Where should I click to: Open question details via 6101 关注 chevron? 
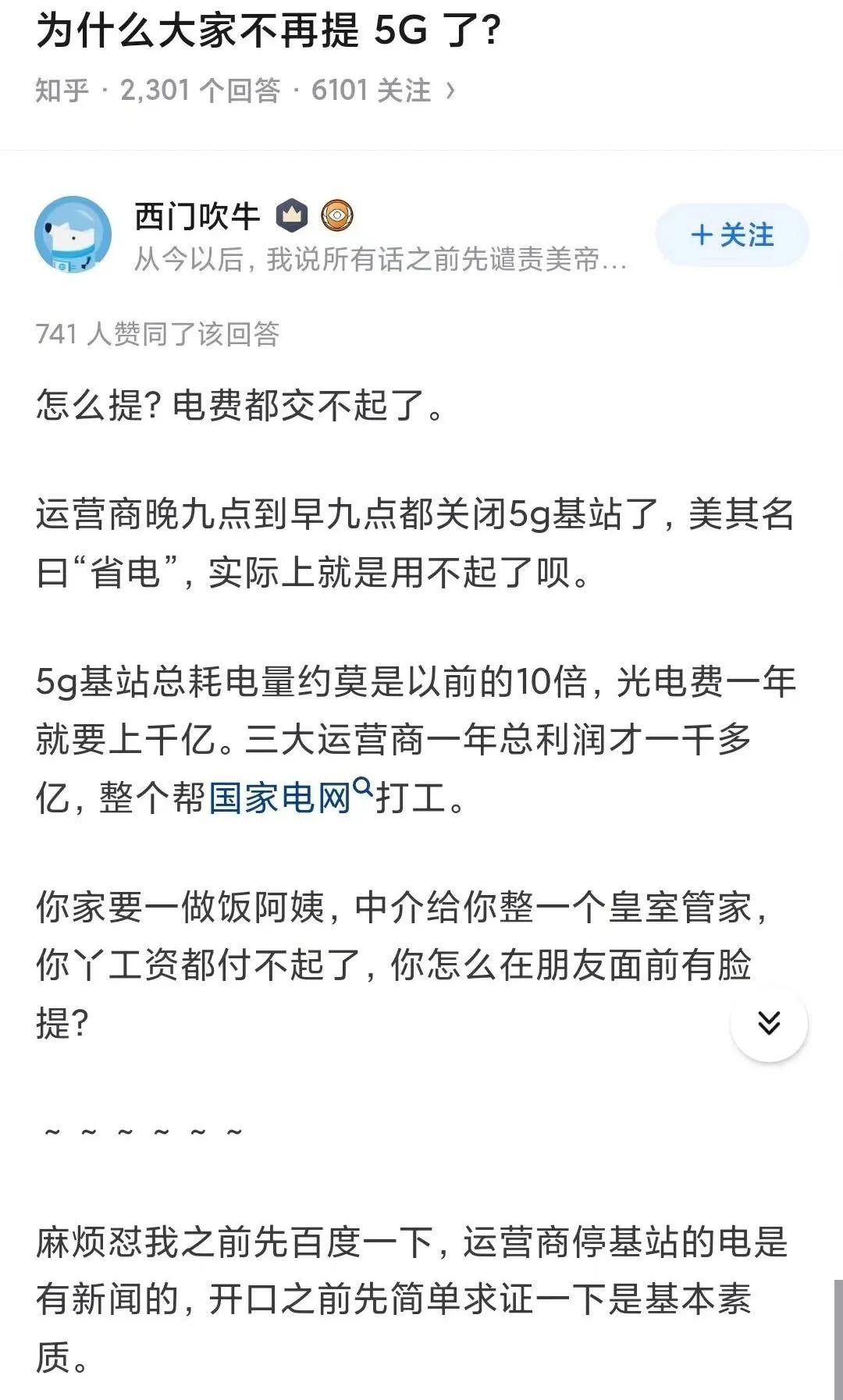coord(450,91)
